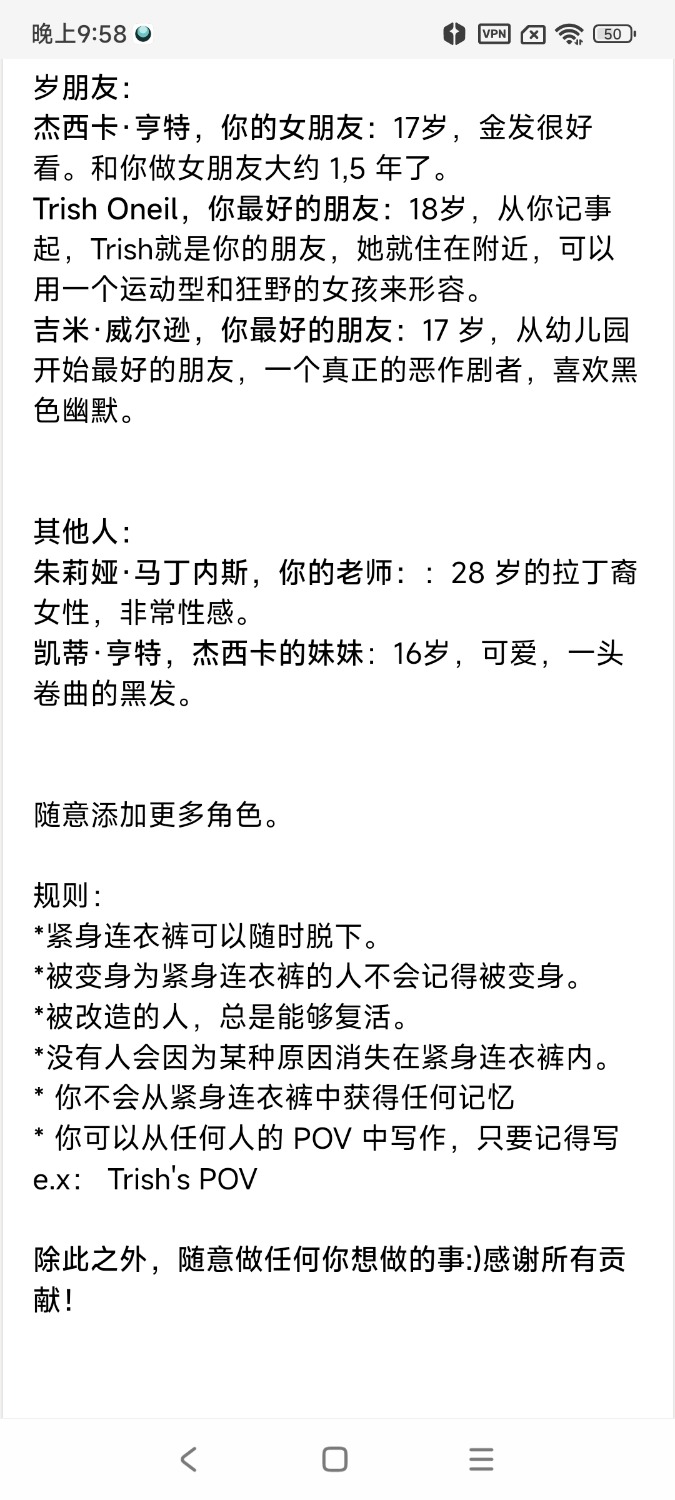Go back with the system back arrow
The height and width of the screenshot is (1500, 675).
(x=188, y=1459)
